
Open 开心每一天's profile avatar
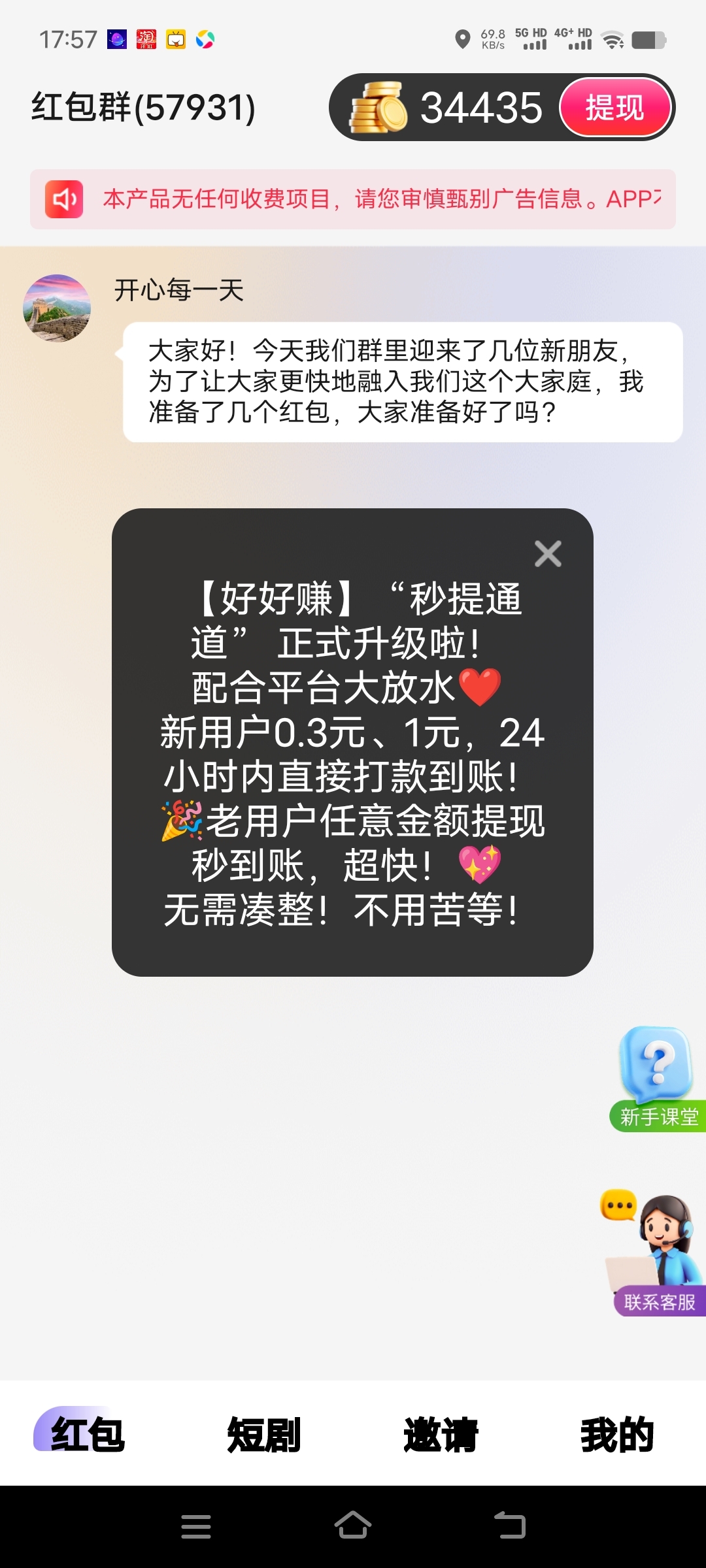(x=57, y=308)
